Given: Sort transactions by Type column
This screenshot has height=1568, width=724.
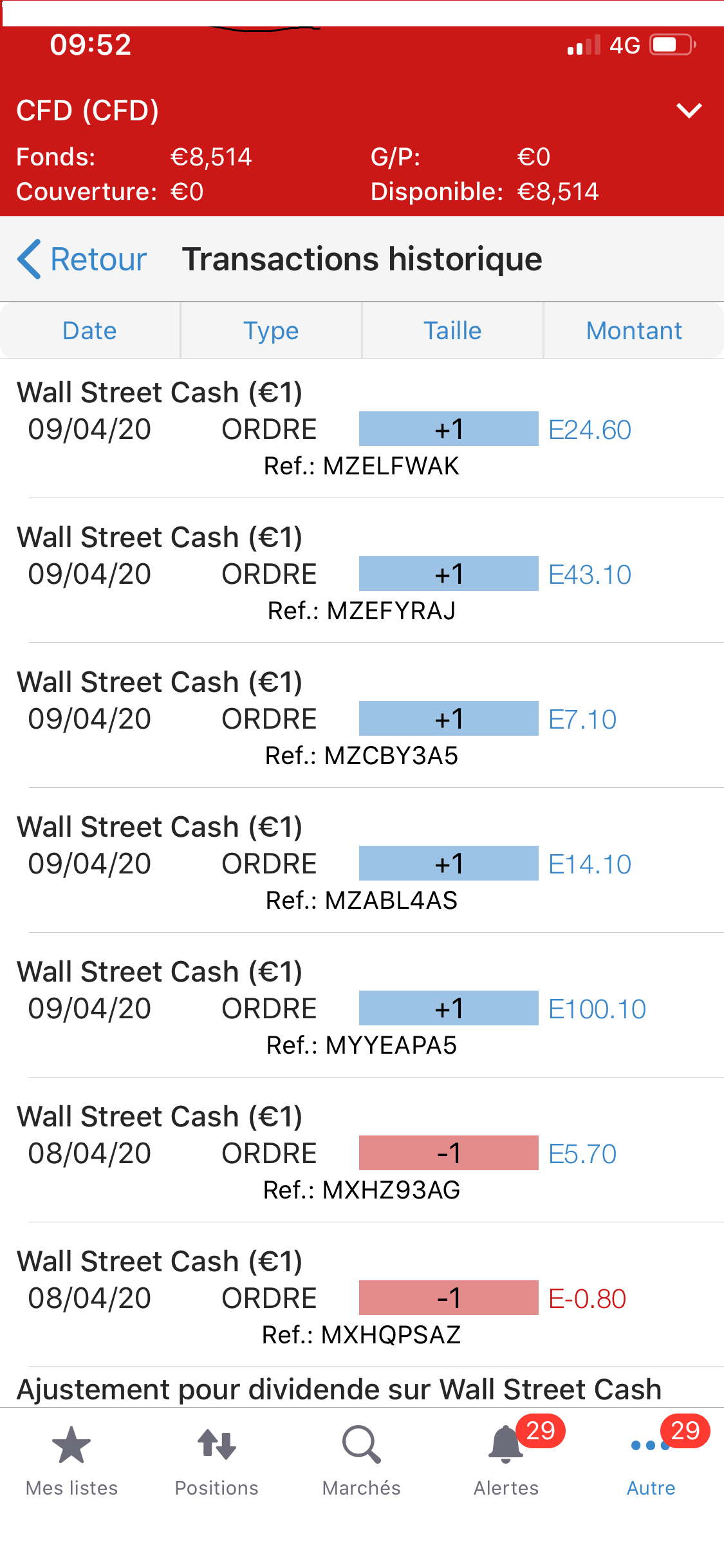Looking at the screenshot, I should click(x=271, y=331).
